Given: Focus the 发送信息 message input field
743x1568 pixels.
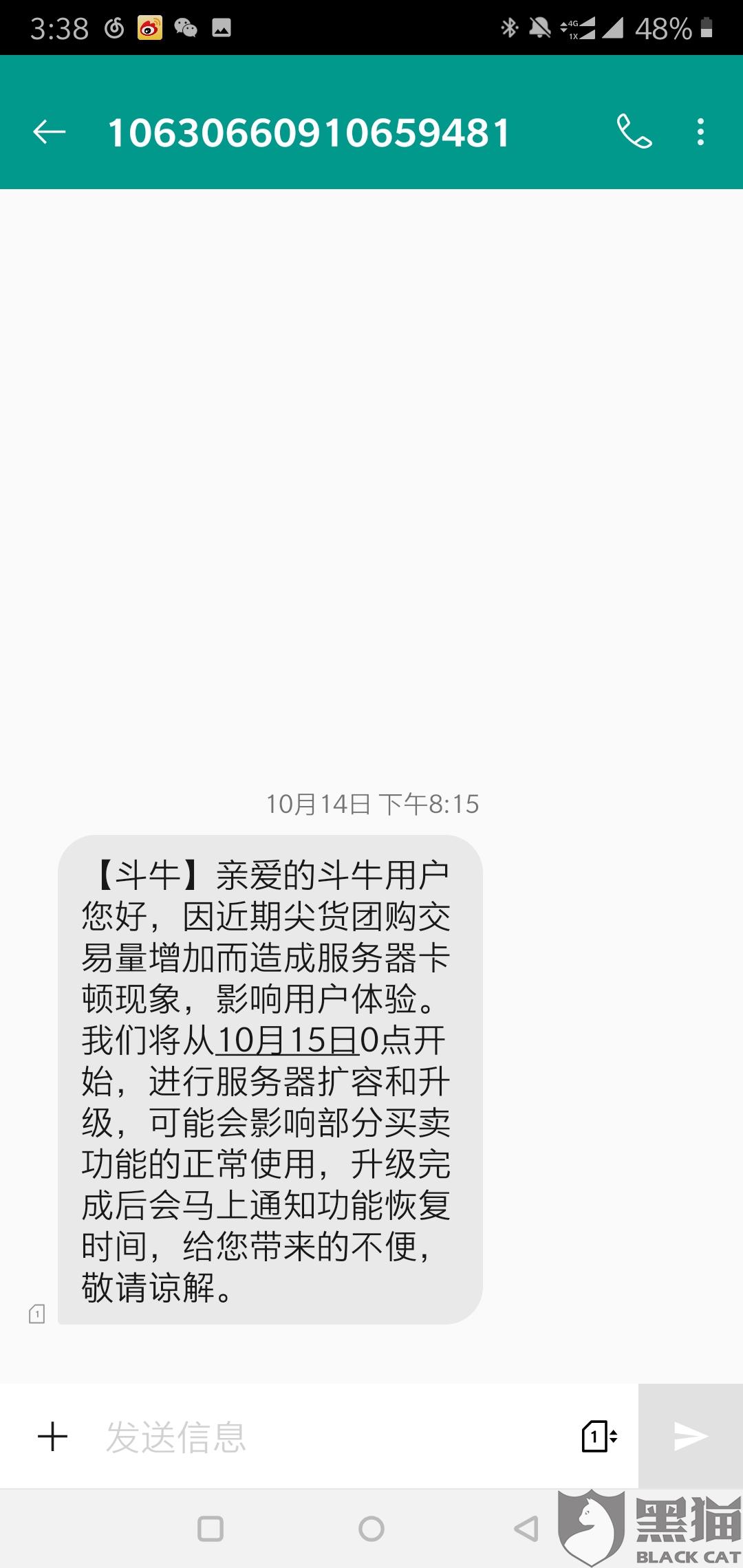Looking at the screenshot, I should [330, 1437].
